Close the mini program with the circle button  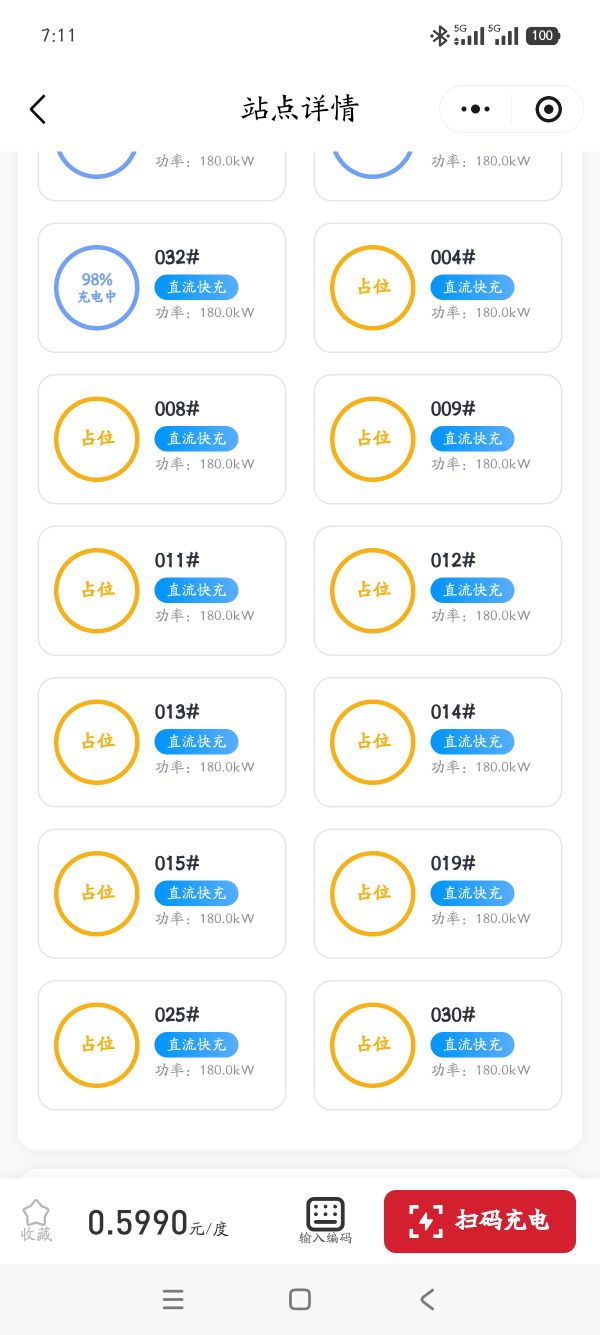click(x=548, y=109)
